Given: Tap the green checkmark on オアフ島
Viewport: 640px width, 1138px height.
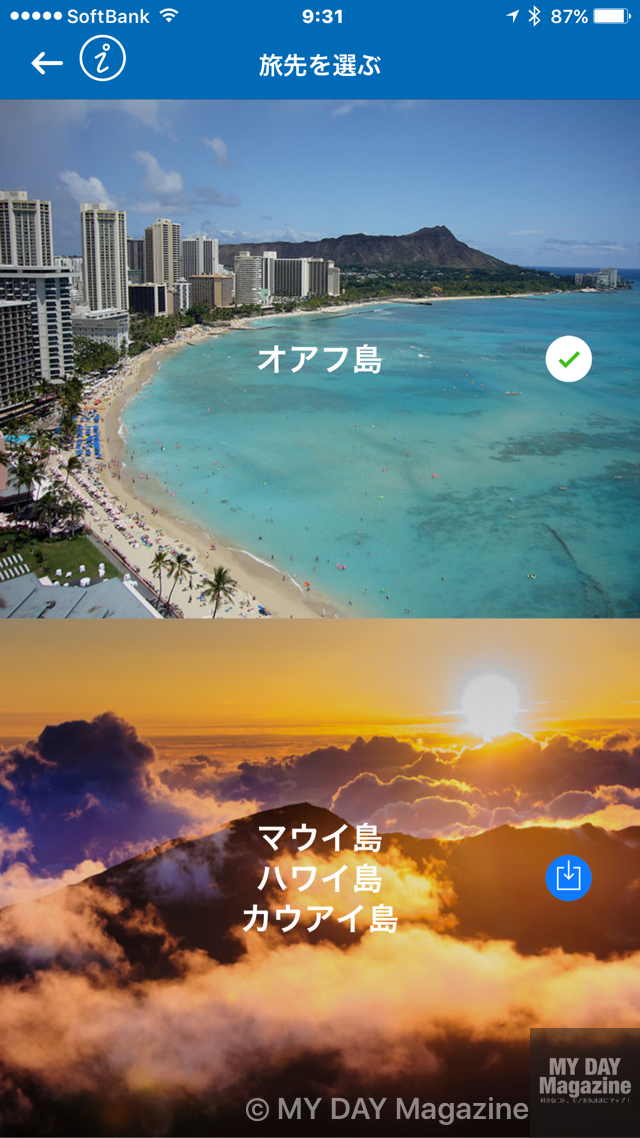Looking at the screenshot, I should (568, 359).
